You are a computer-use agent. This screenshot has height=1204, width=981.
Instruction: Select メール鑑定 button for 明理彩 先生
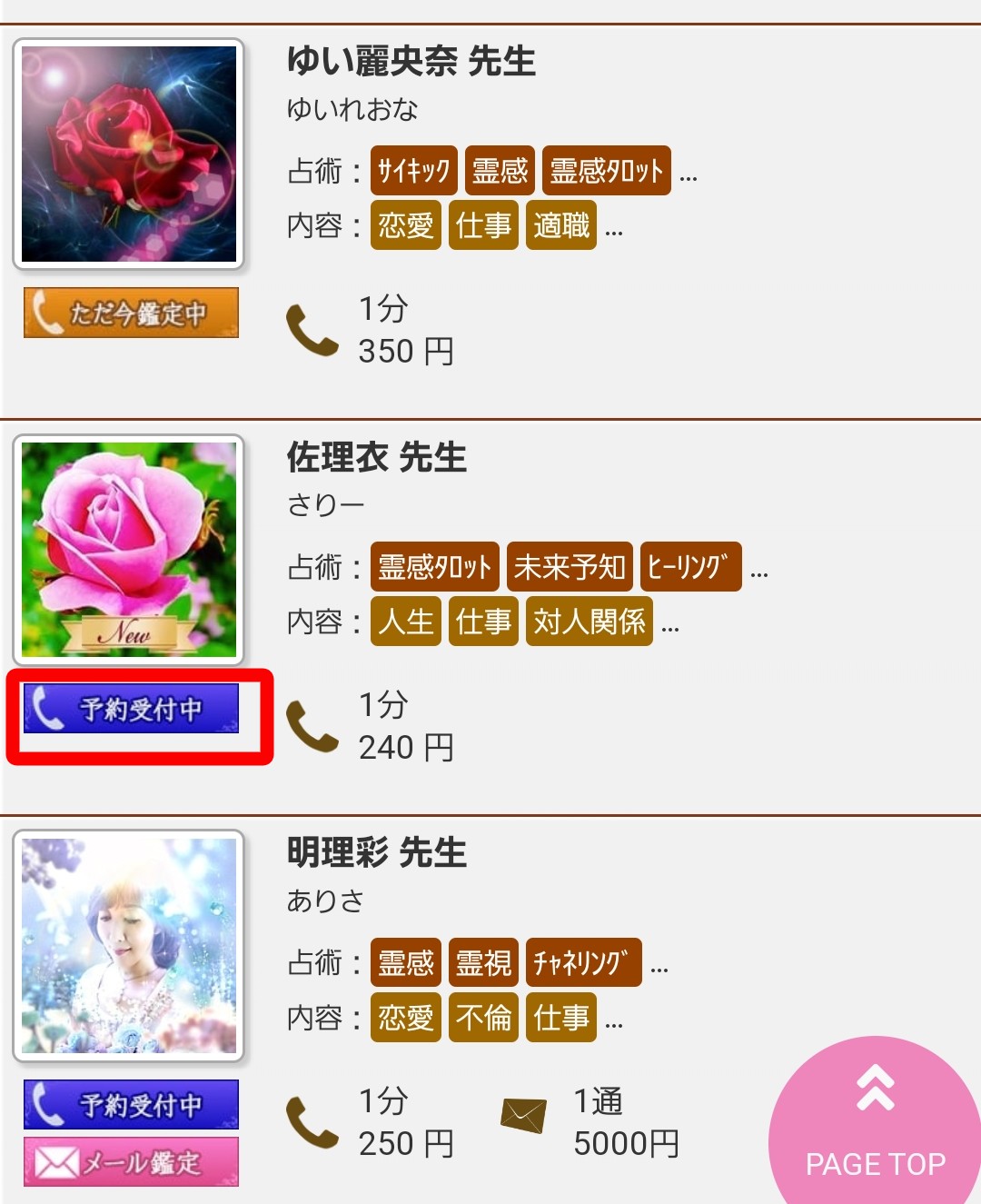(131, 1162)
